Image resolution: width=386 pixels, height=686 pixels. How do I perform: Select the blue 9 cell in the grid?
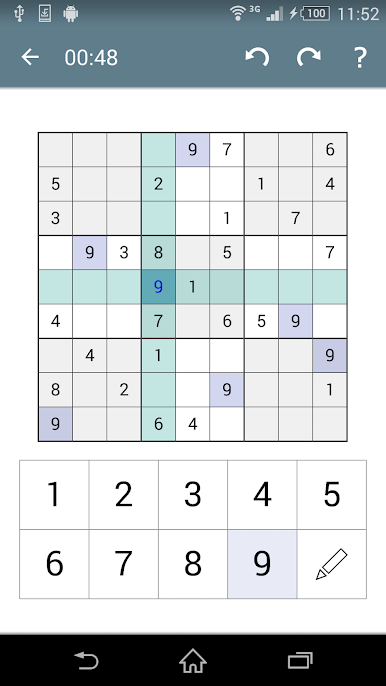[158, 287]
